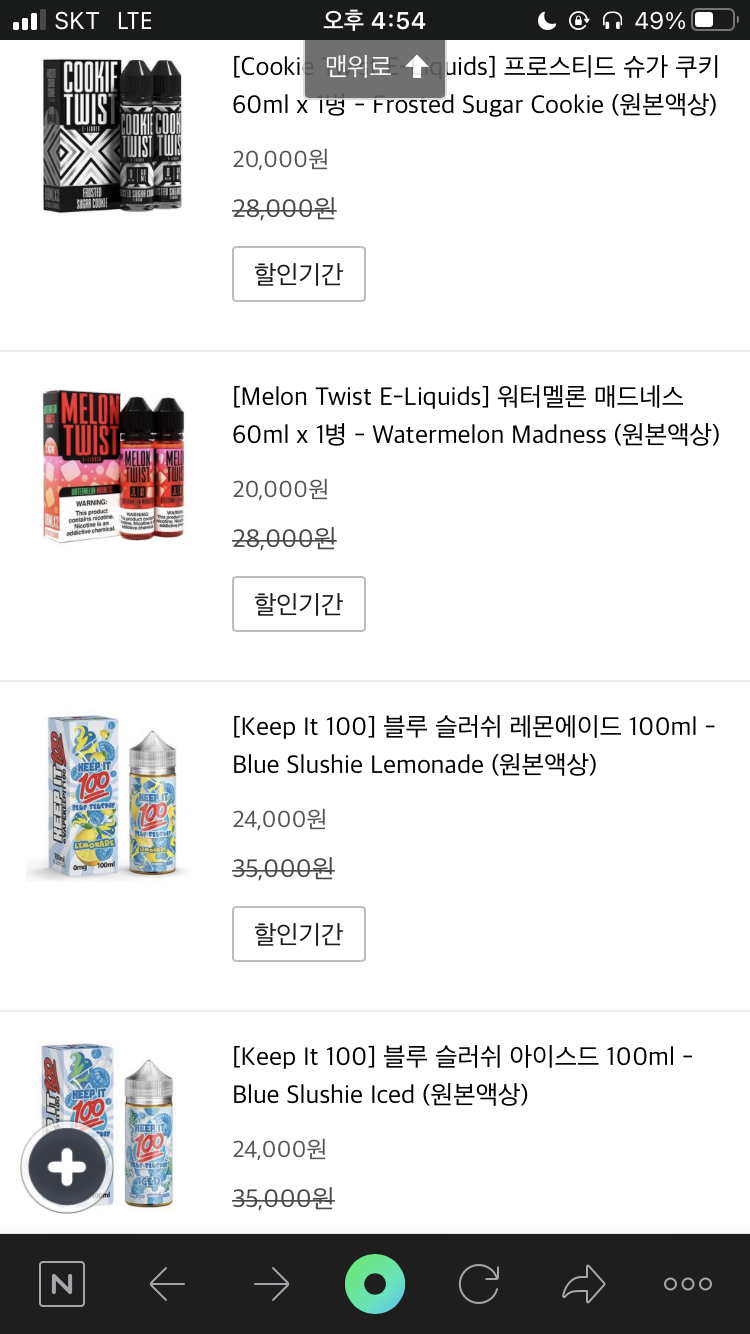Tap the floating plus button
The height and width of the screenshot is (1334, 750).
pos(67,1167)
